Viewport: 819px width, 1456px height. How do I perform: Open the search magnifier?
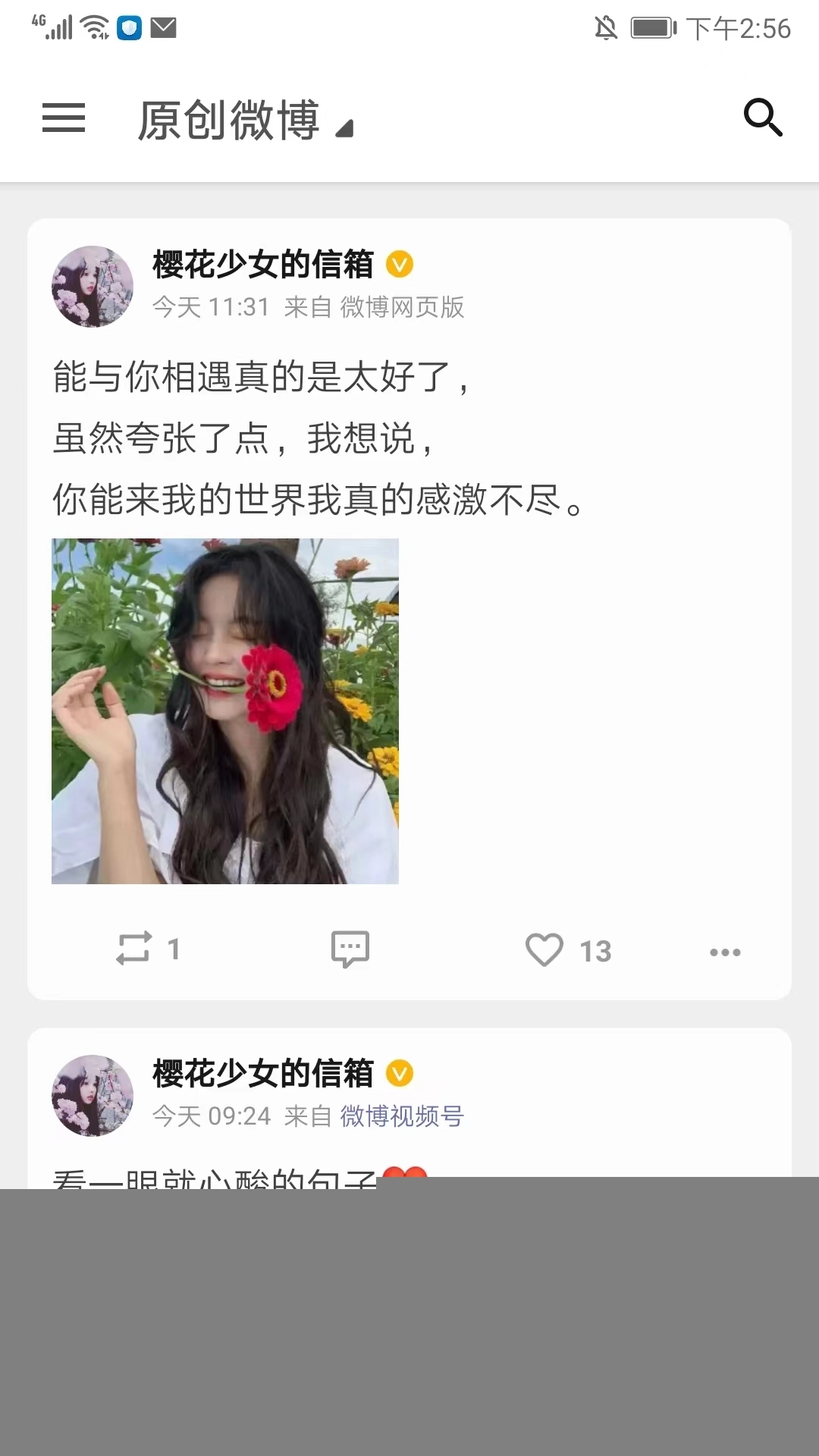[x=762, y=118]
